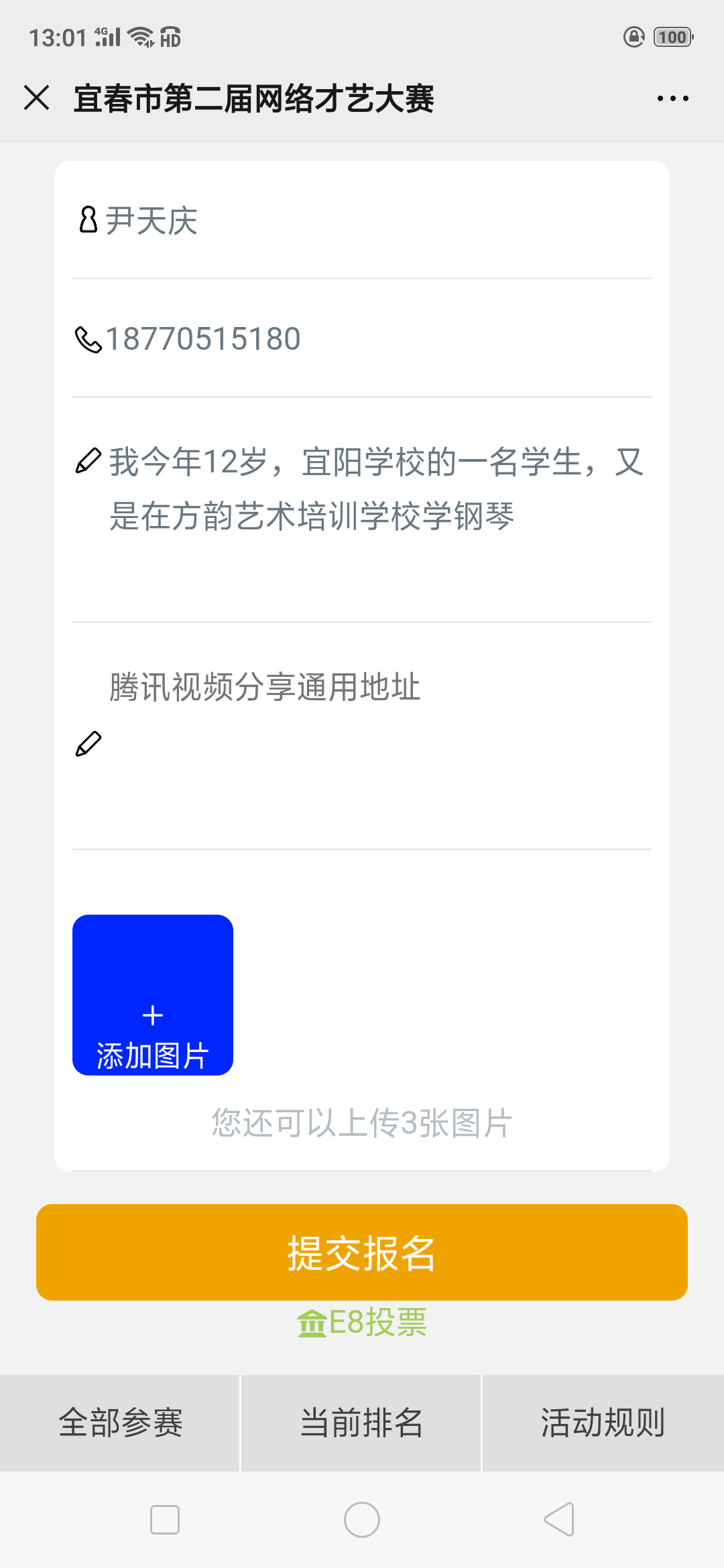The width and height of the screenshot is (724, 1568).
Task: Tap the blue 添加图片 button
Action: (153, 994)
